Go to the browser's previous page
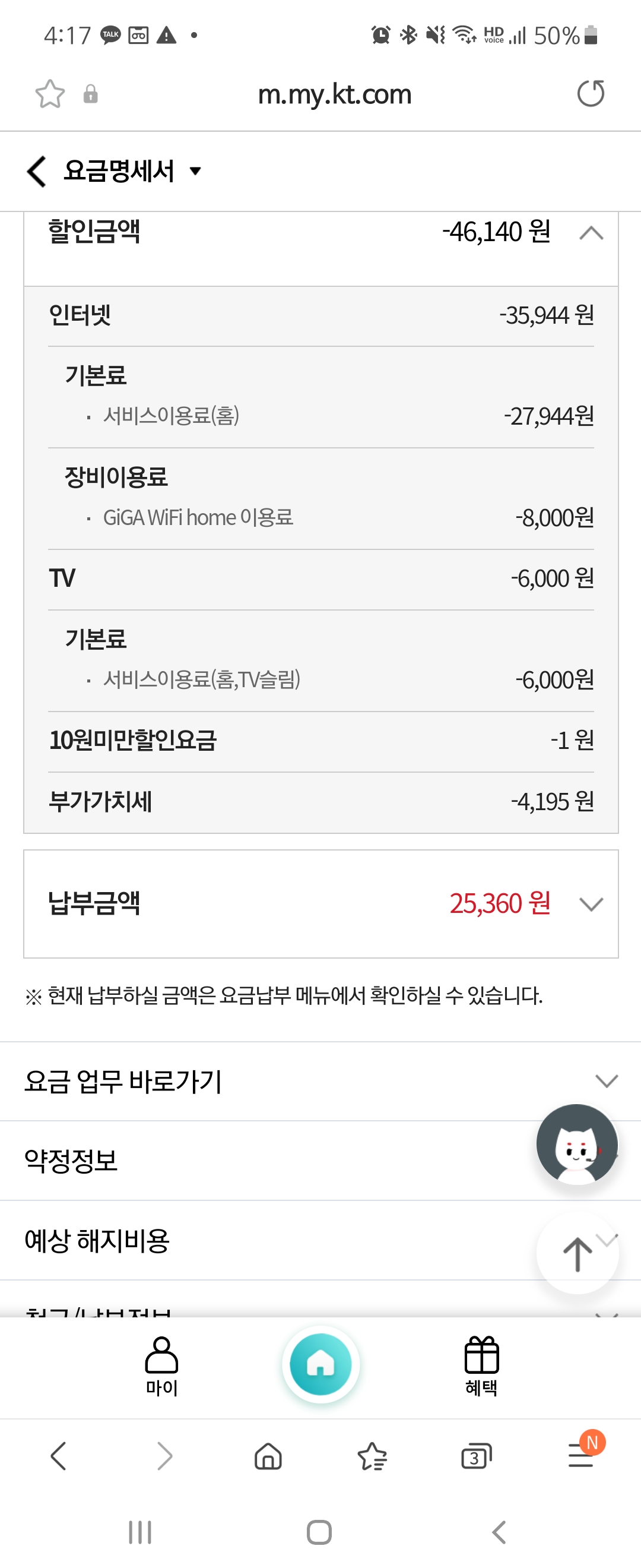 [x=58, y=1456]
